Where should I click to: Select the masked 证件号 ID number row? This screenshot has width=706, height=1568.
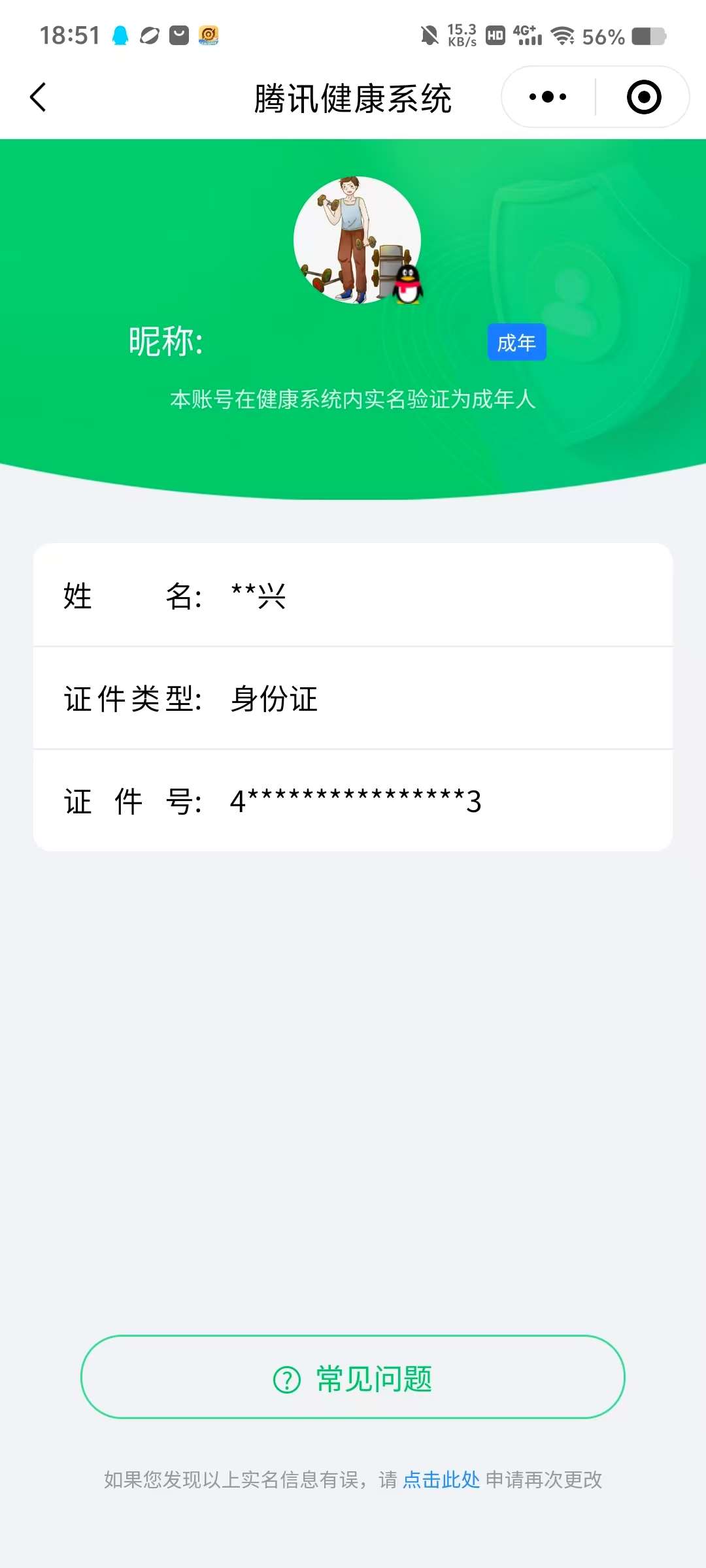[353, 800]
